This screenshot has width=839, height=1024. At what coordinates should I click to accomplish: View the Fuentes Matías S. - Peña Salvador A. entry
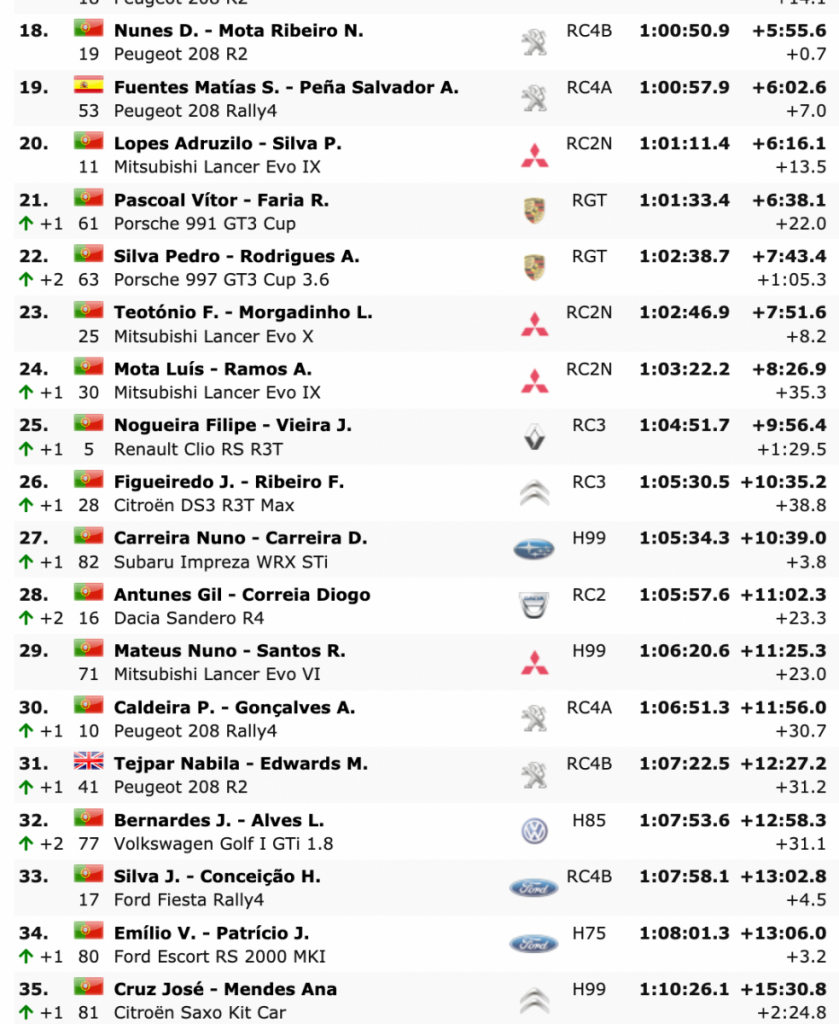pyautogui.click(x=286, y=87)
